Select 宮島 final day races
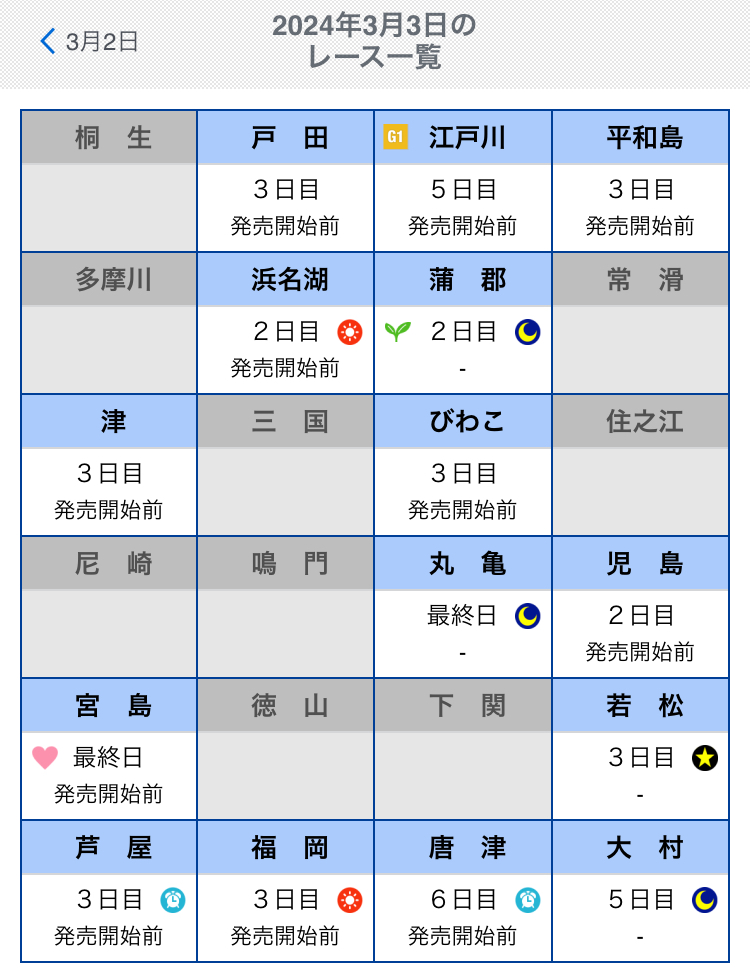Image resolution: width=750 pixels, height=973 pixels. pyautogui.click(x=109, y=749)
